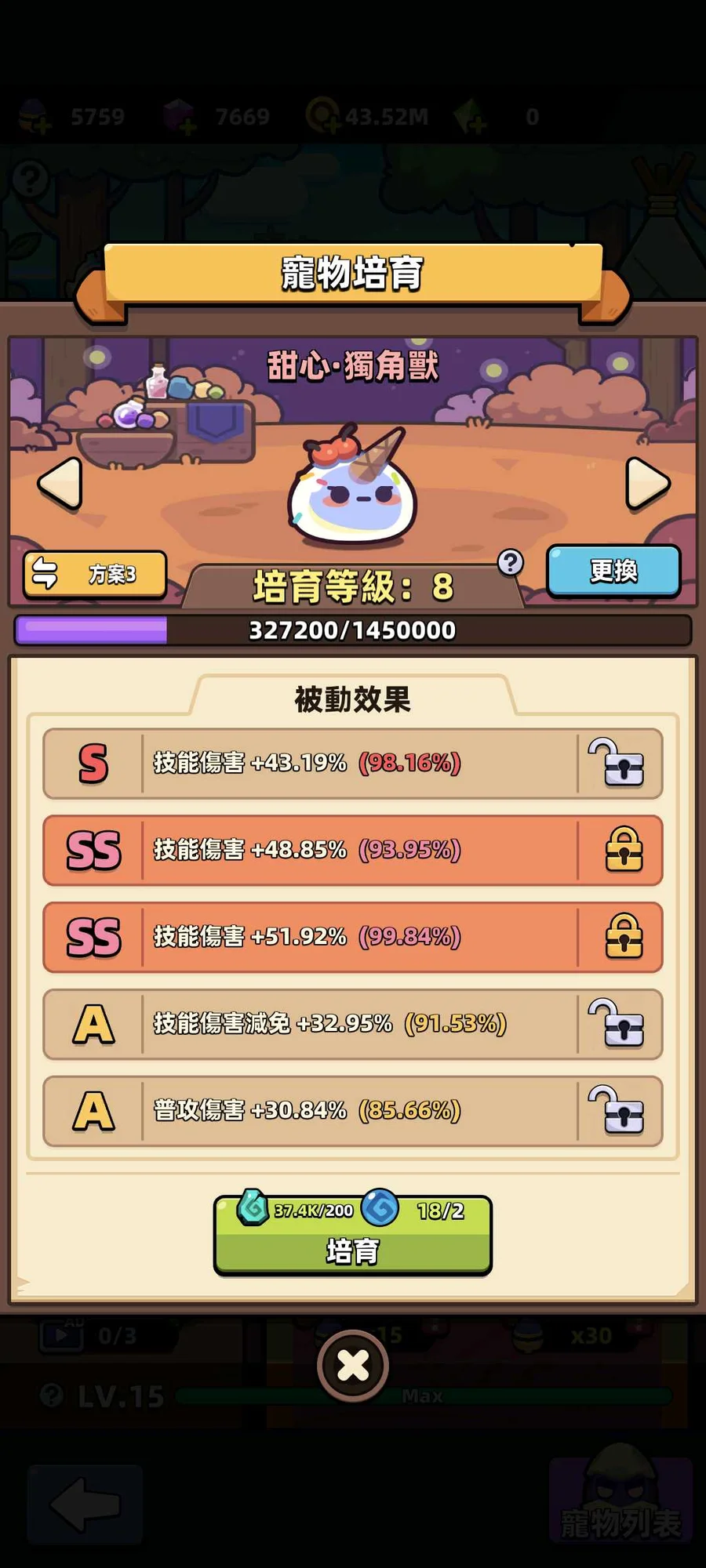Screen dimensions: 706x1568
Task: Unlock the SS 技能傷害 +51.92% effect
Action: click(624, 937)
